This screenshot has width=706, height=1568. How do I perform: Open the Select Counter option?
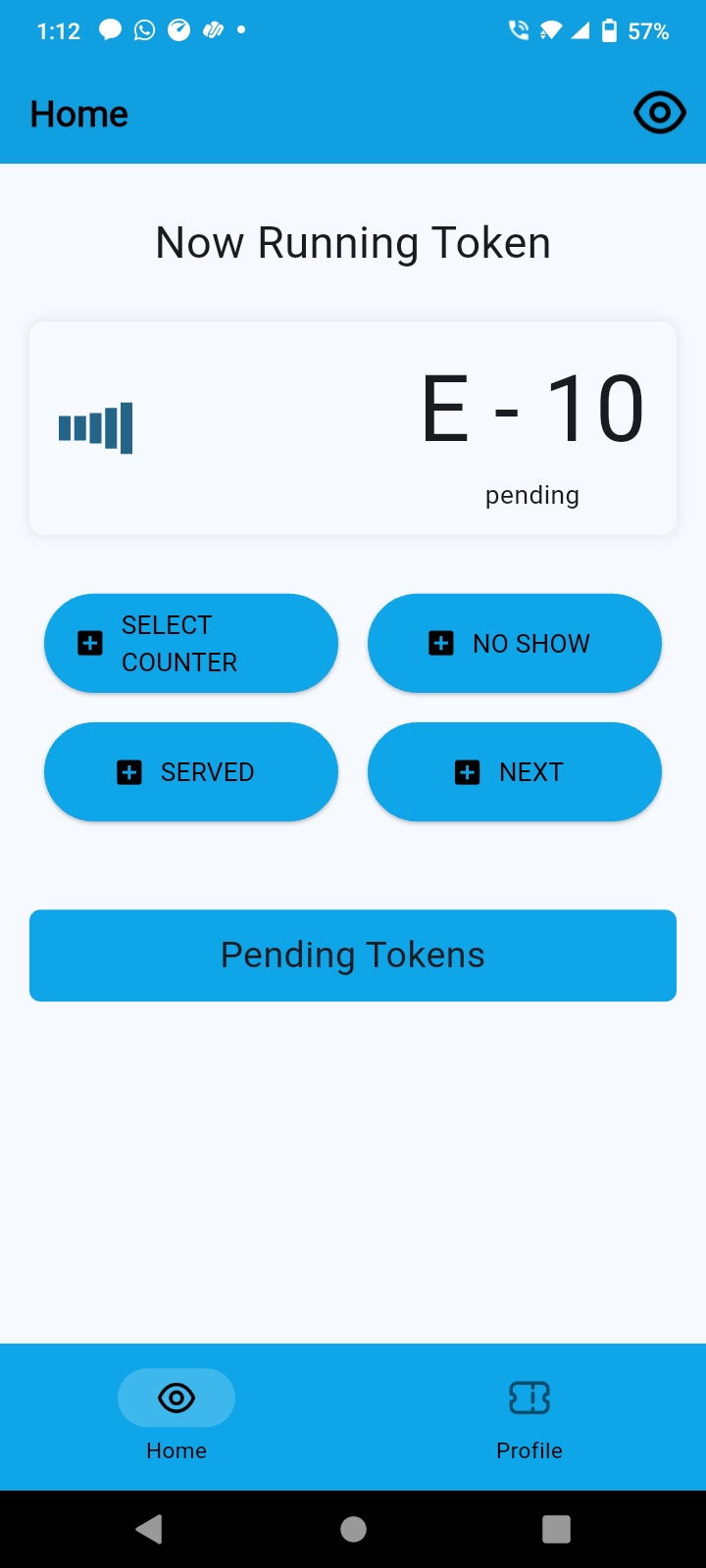pyautogui.click(x=191, y=643)
